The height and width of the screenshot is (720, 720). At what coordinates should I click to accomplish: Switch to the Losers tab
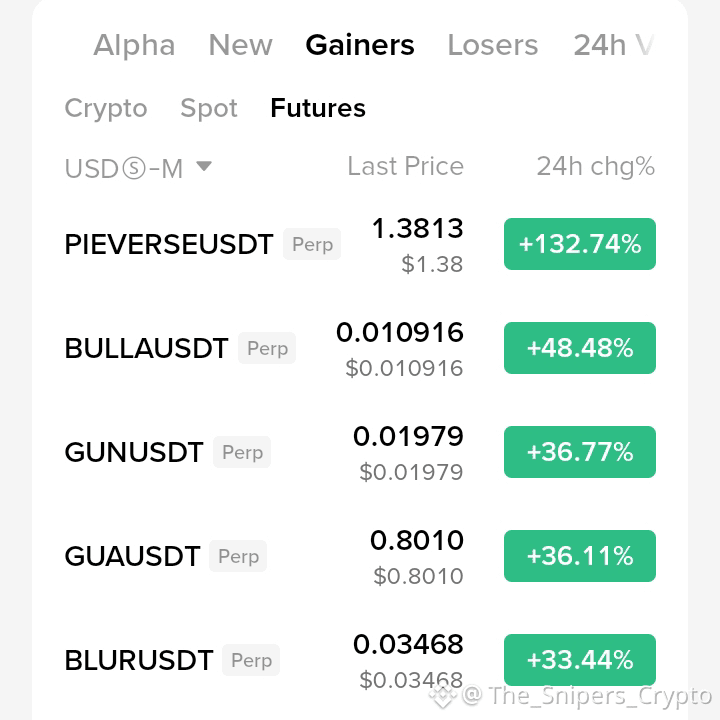coord(493,45)
